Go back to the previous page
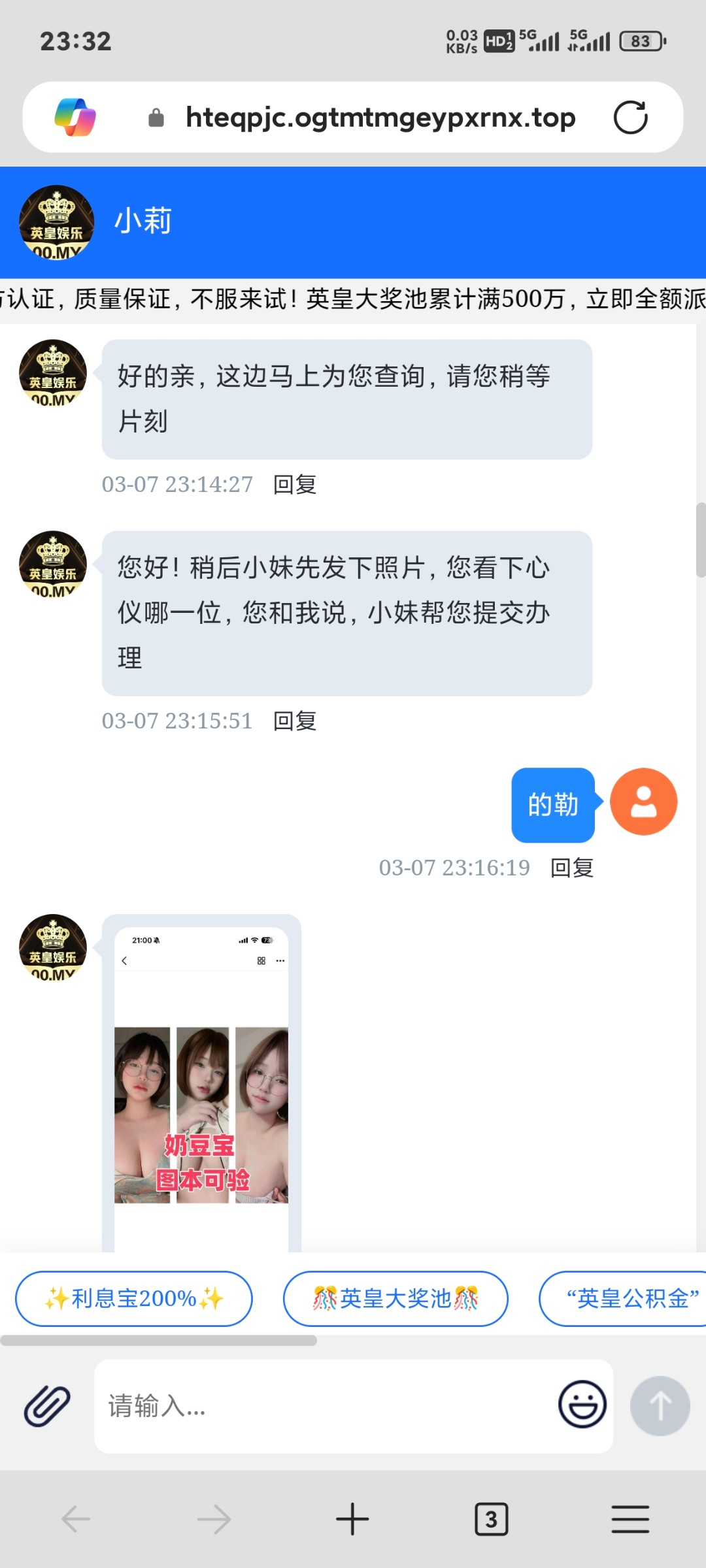 click(x=76, y=1519)
